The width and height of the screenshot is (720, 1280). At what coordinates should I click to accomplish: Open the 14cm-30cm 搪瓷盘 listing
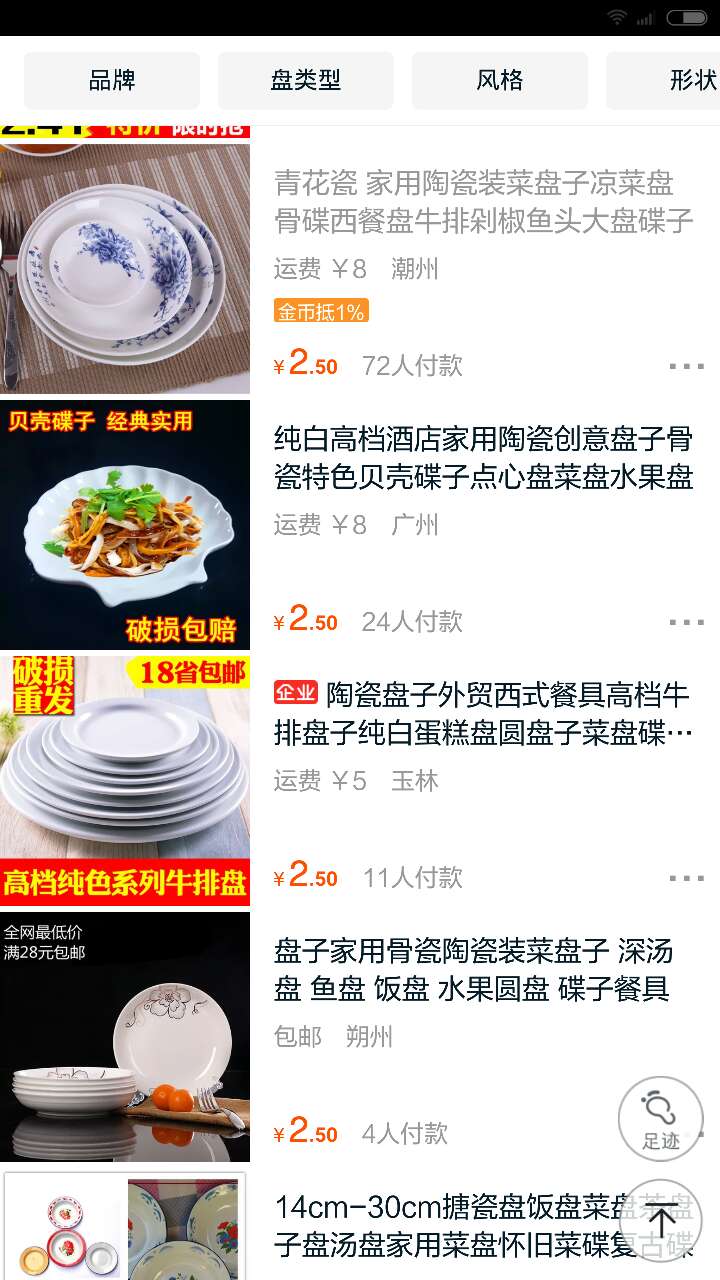pos(440,1225)
